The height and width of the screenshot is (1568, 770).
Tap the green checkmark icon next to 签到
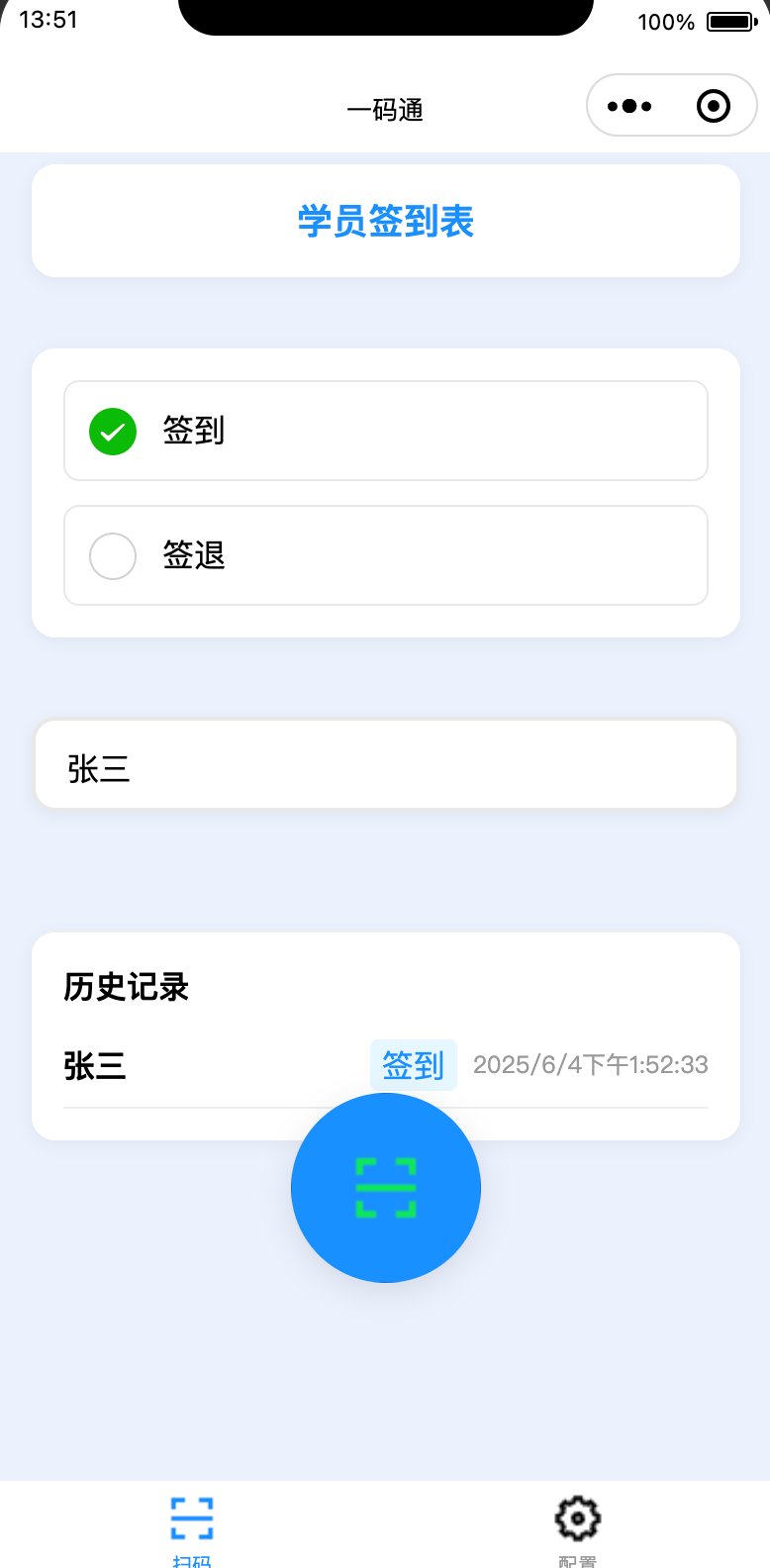pyautogui.click(x=112, y=431)
